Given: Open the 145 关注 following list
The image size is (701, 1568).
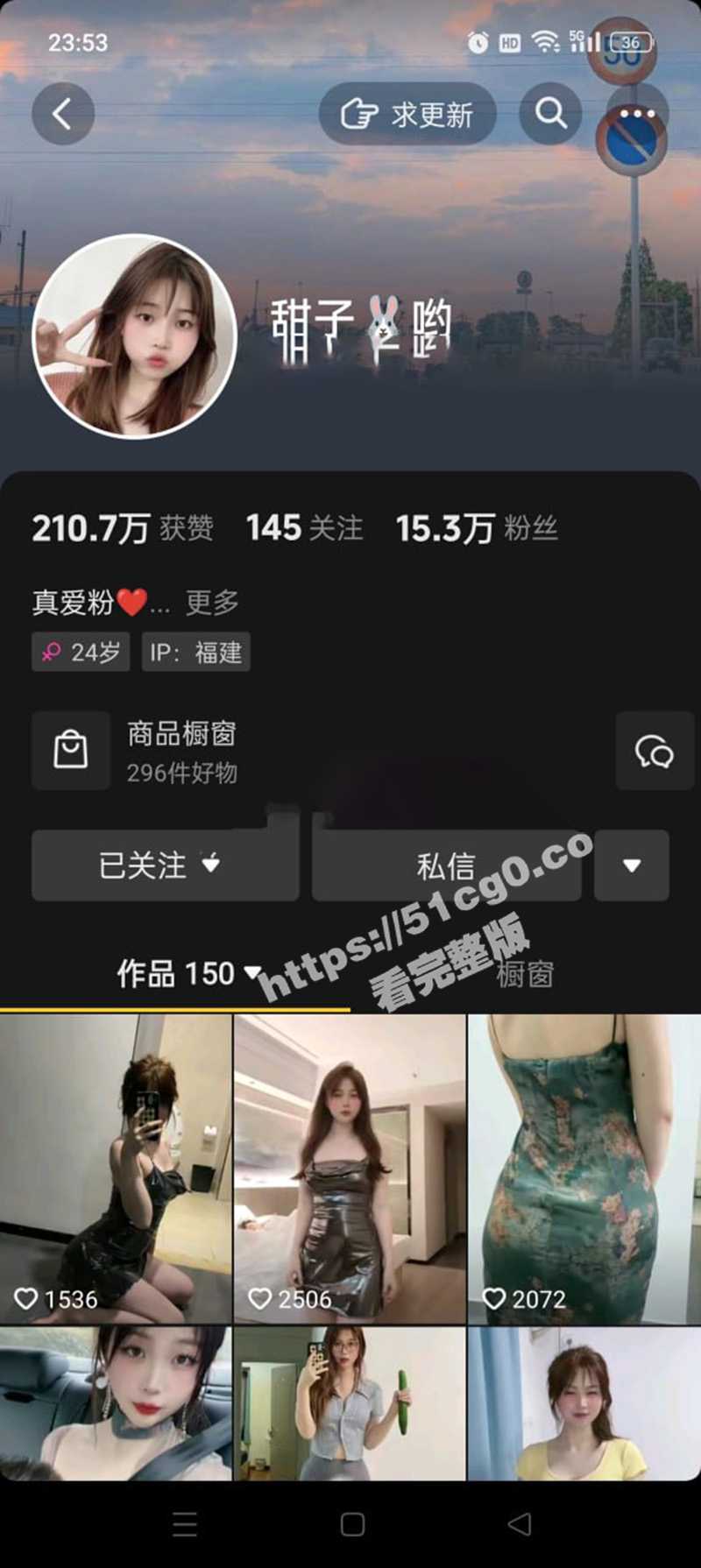Looking at the screenshot, I should click(304, 528).
